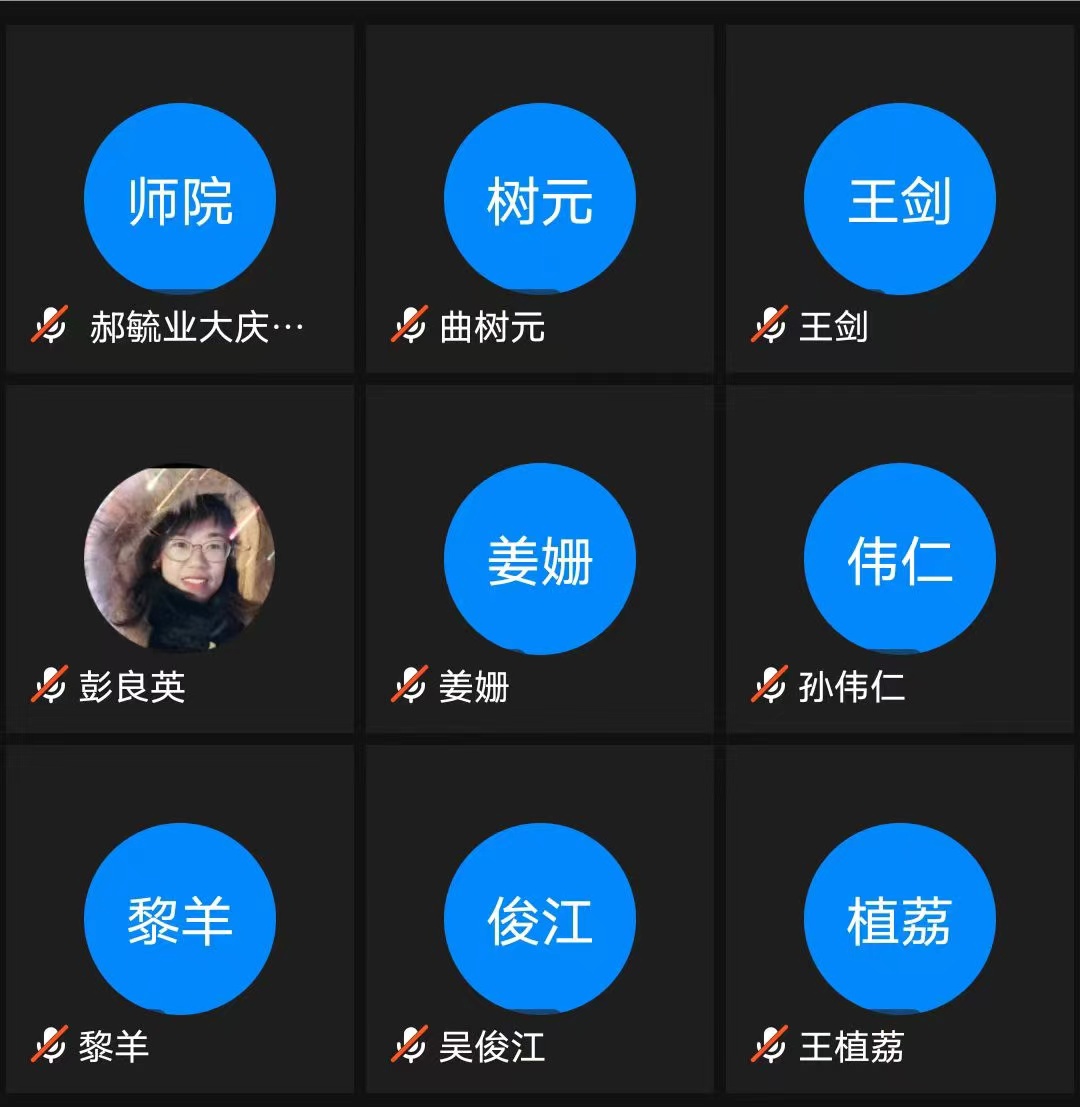Screen dimensions: 1080x1107
Task: Open 姜姗's participant tile
Action: point(540,559)
